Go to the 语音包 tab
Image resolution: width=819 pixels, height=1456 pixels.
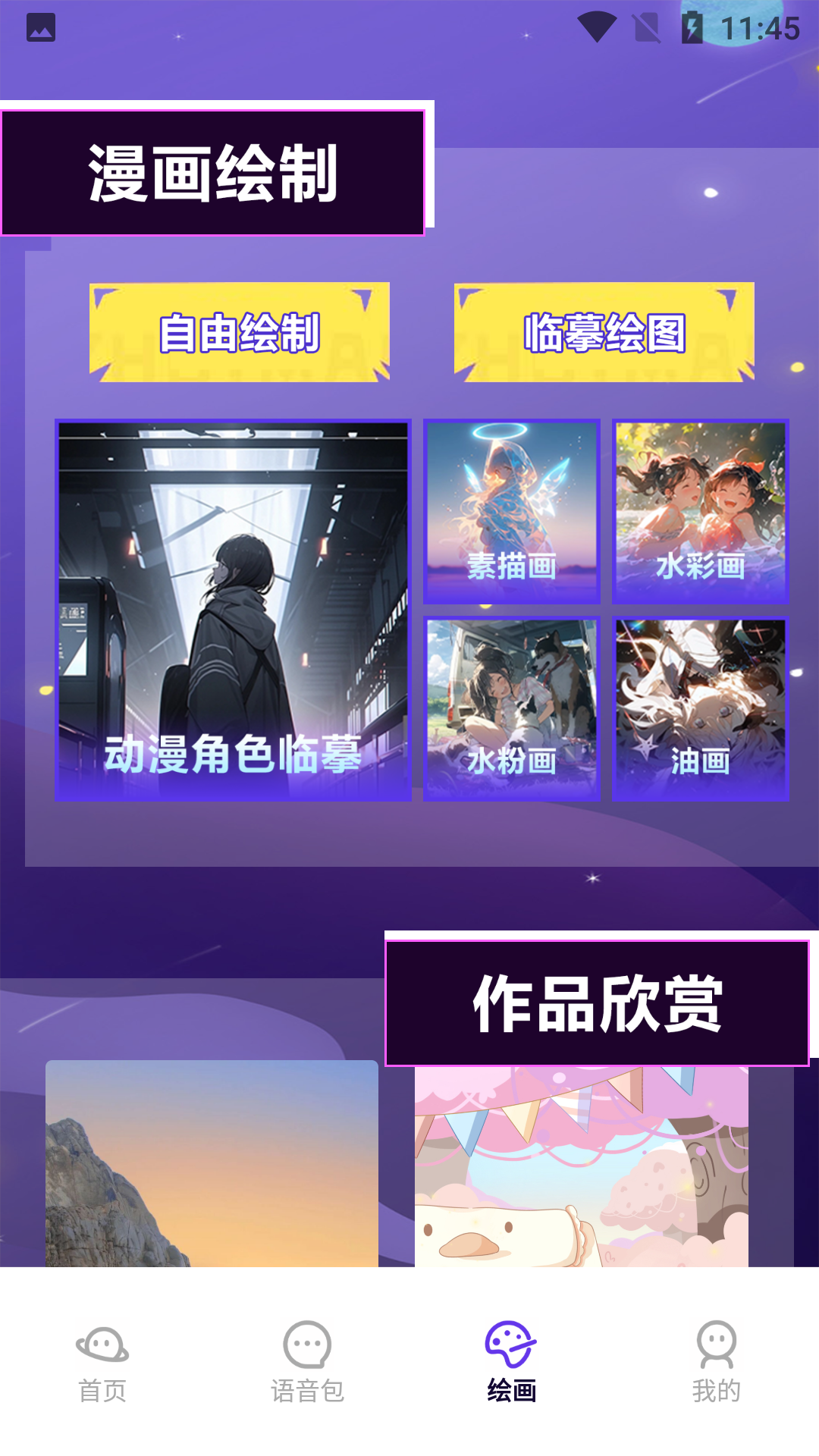(x=307, y=1361)
